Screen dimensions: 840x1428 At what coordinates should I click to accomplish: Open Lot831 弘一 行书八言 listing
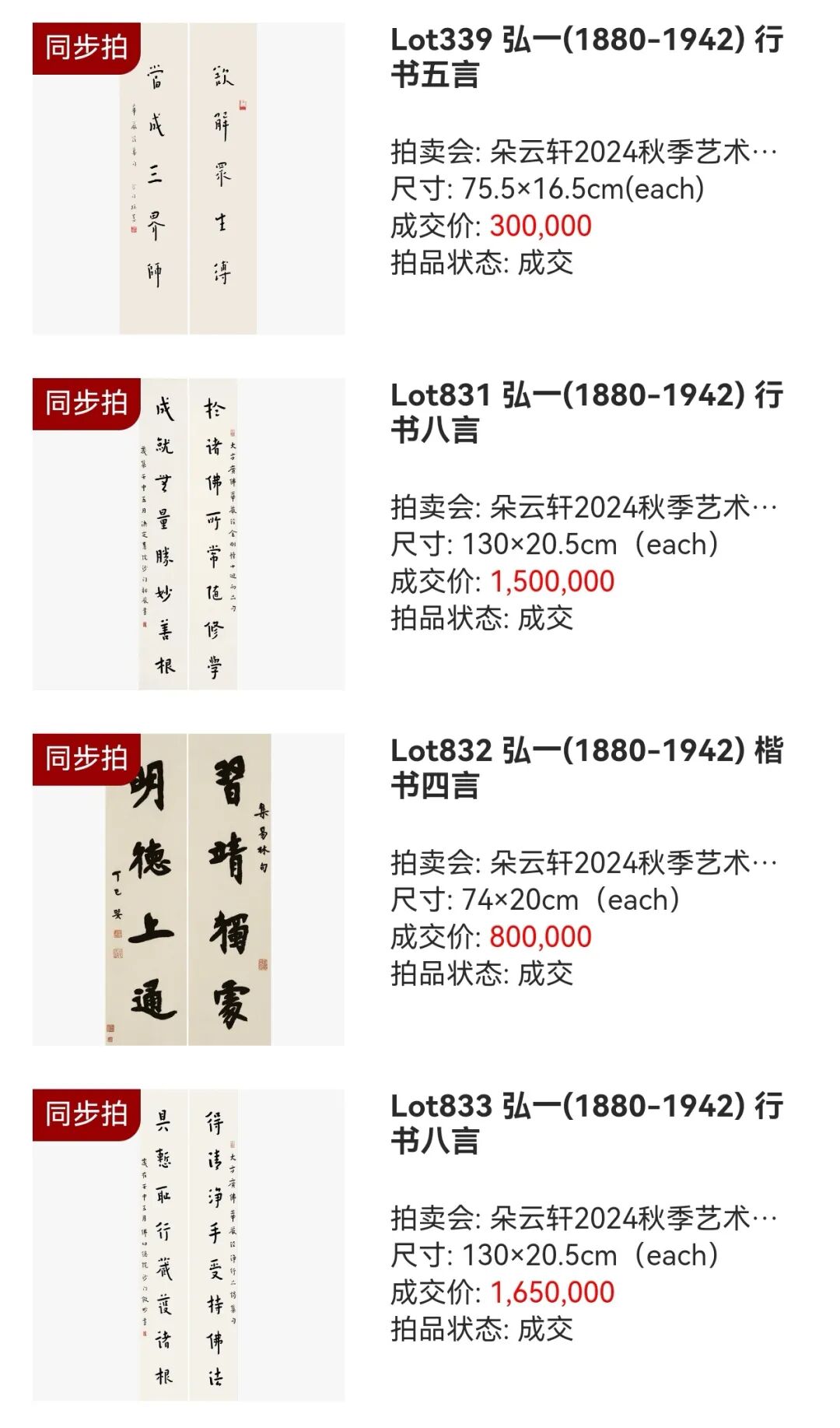[586, 412]
